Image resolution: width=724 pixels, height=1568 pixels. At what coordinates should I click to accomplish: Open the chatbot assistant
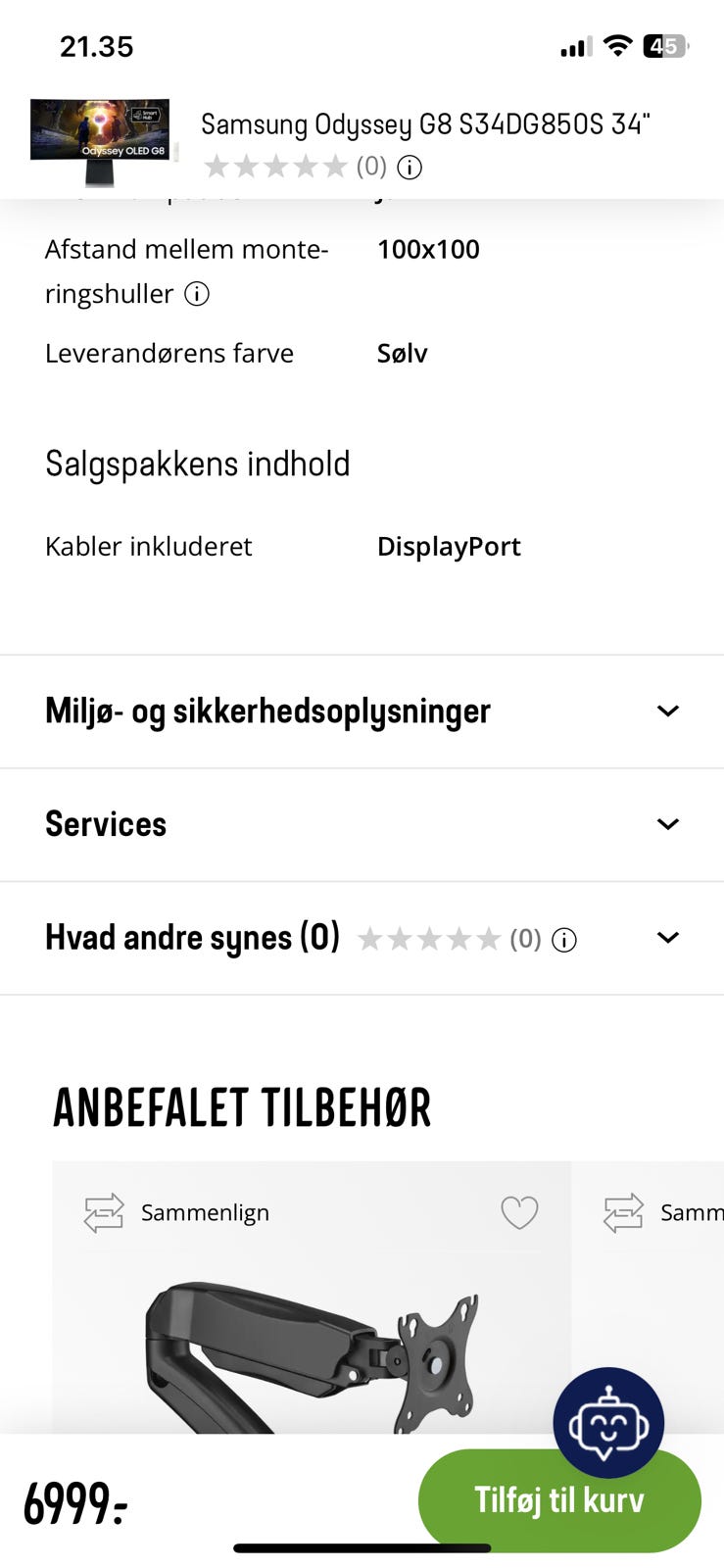point(608,1422)
